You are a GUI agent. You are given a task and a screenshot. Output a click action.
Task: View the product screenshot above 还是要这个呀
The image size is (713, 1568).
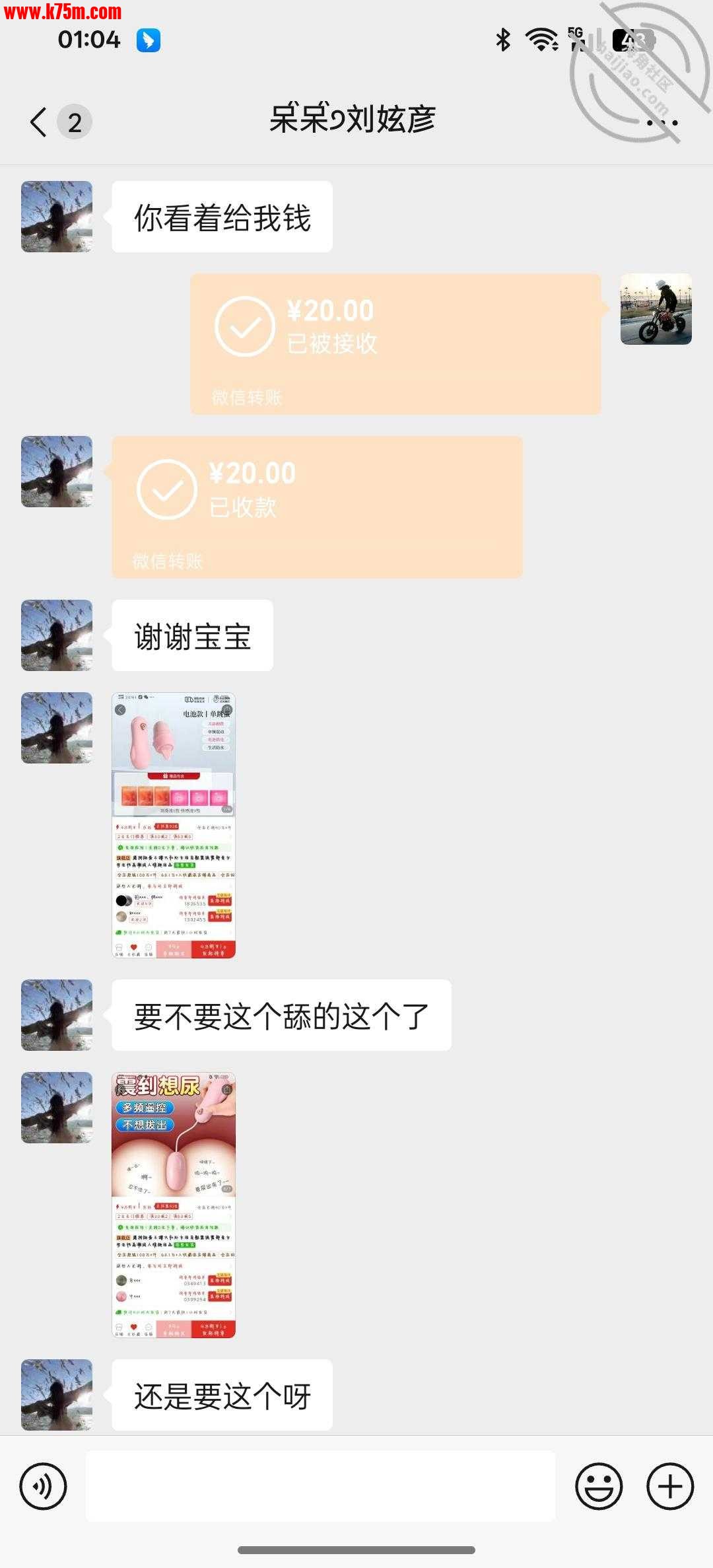[174, 1205]
